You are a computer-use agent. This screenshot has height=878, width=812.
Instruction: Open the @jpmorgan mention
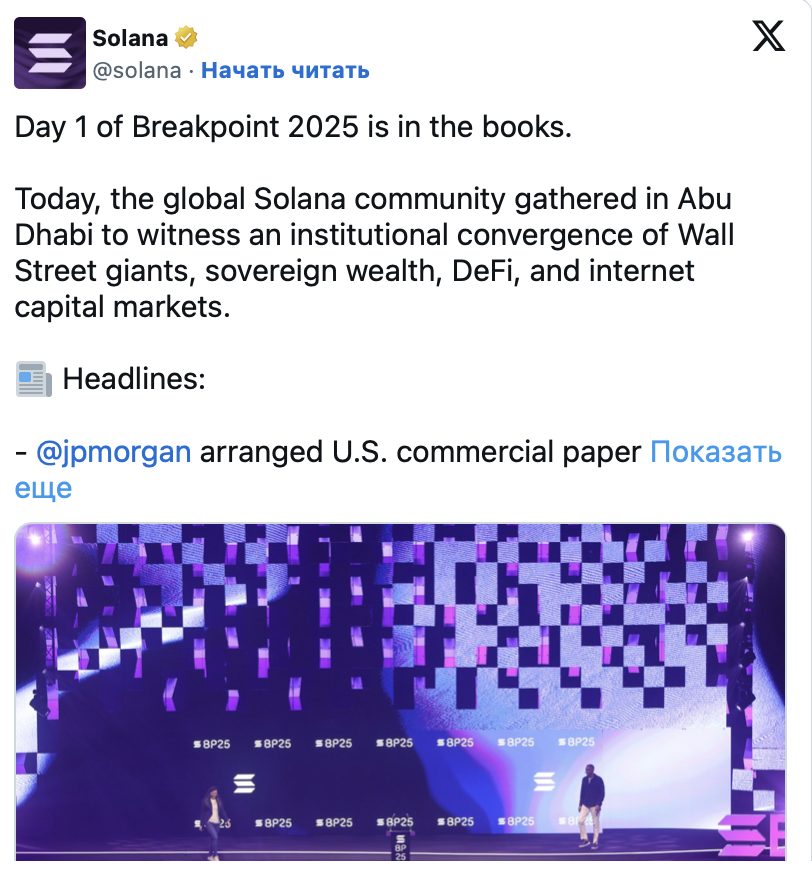pyautogui.click(x=113, y=452)
